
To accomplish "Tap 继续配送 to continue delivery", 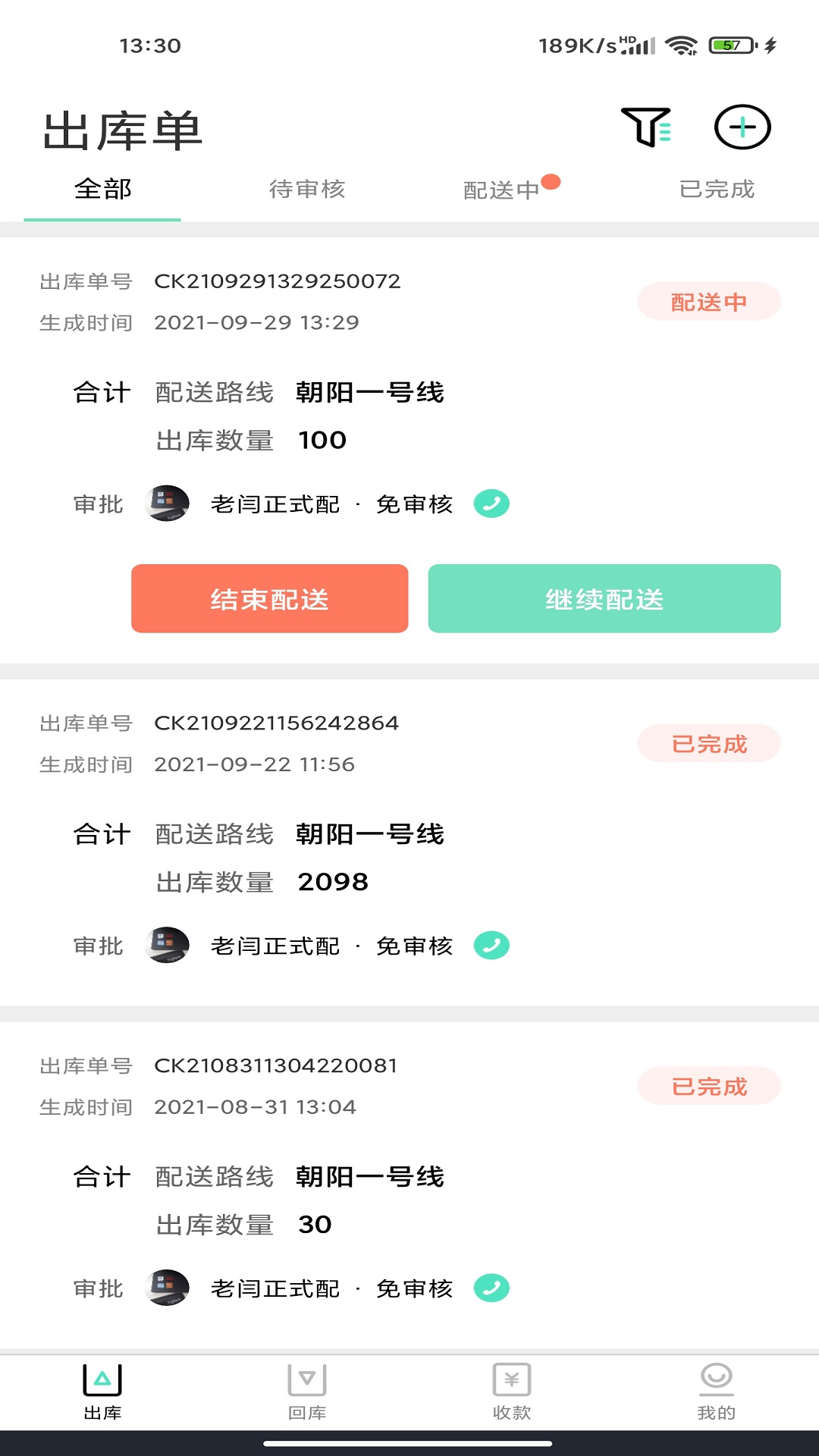I will pyautogui.click(x=604, y=598).
